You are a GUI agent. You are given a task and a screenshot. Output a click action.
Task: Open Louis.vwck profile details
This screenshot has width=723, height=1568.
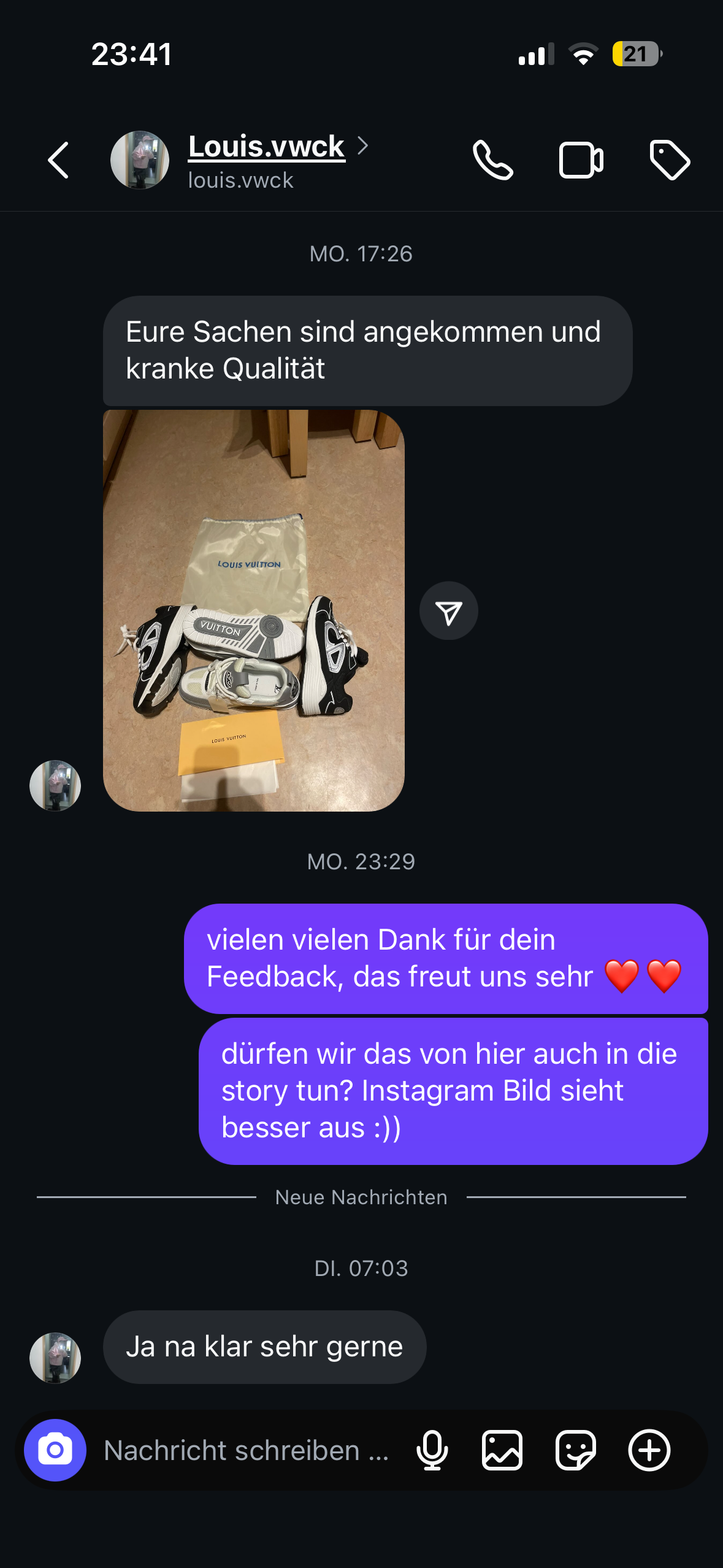pyautogui.click(x=266, y=147)
